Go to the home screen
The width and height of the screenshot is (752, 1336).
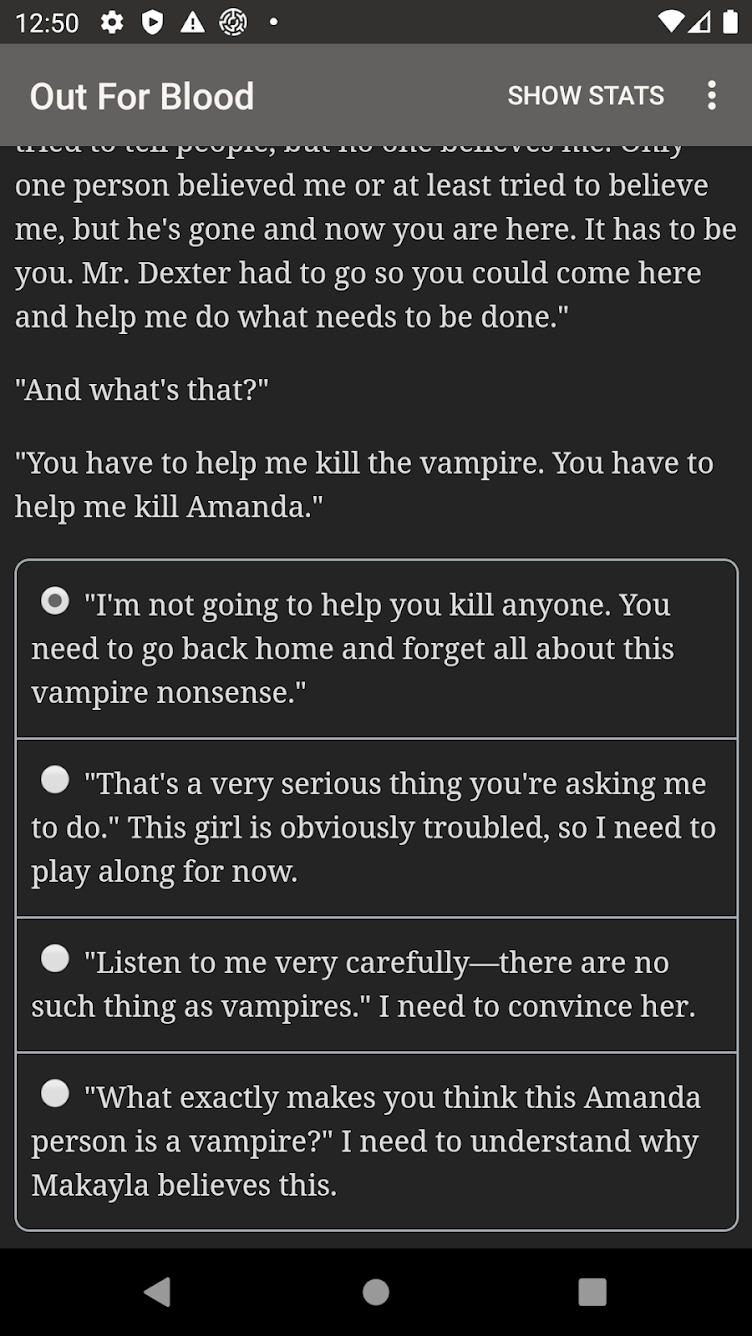(x=376, y=1292)
